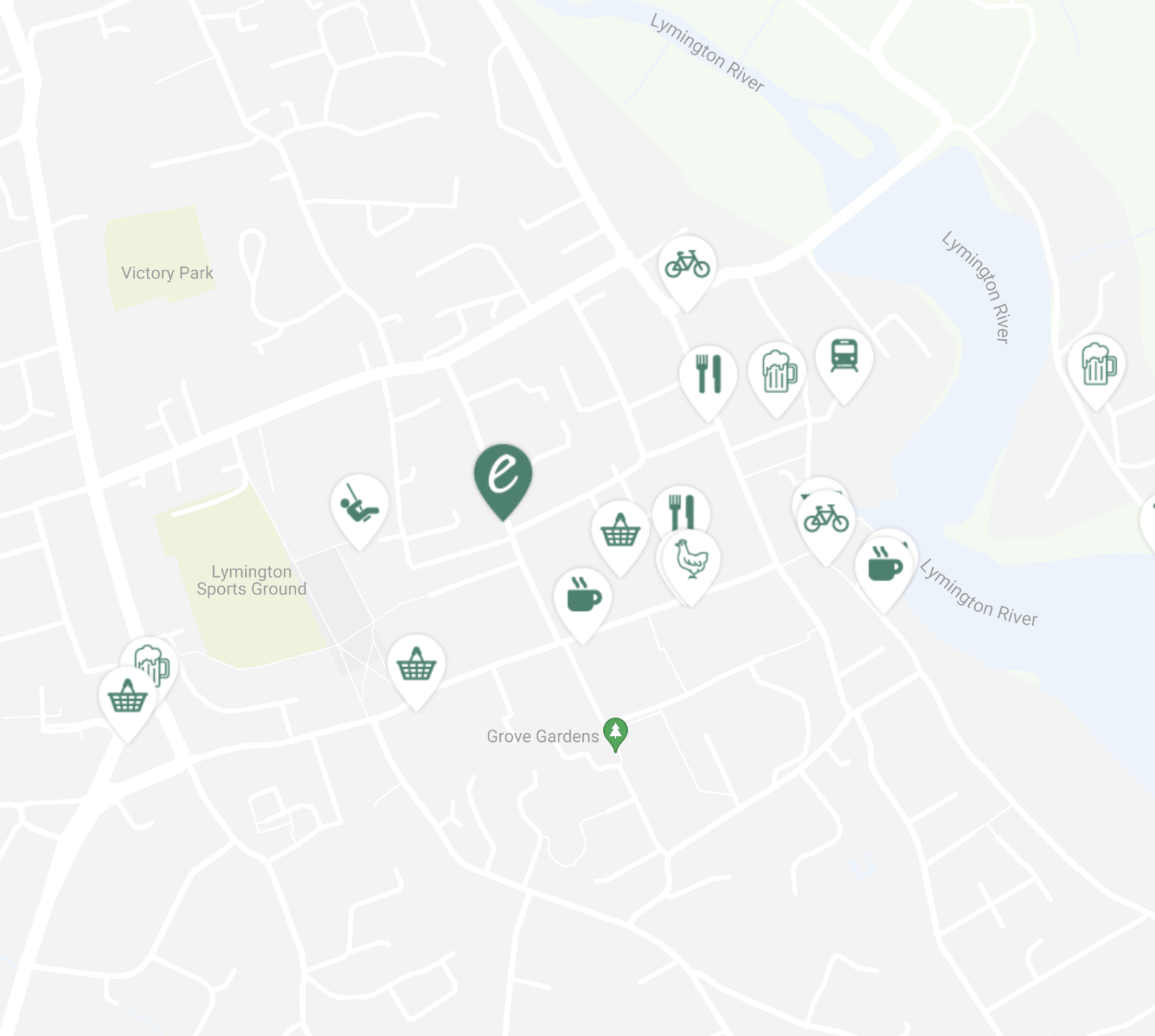The image size is (1155, 1036).
Task: Open the Grove Gardens tree pin
Action: 616,732
